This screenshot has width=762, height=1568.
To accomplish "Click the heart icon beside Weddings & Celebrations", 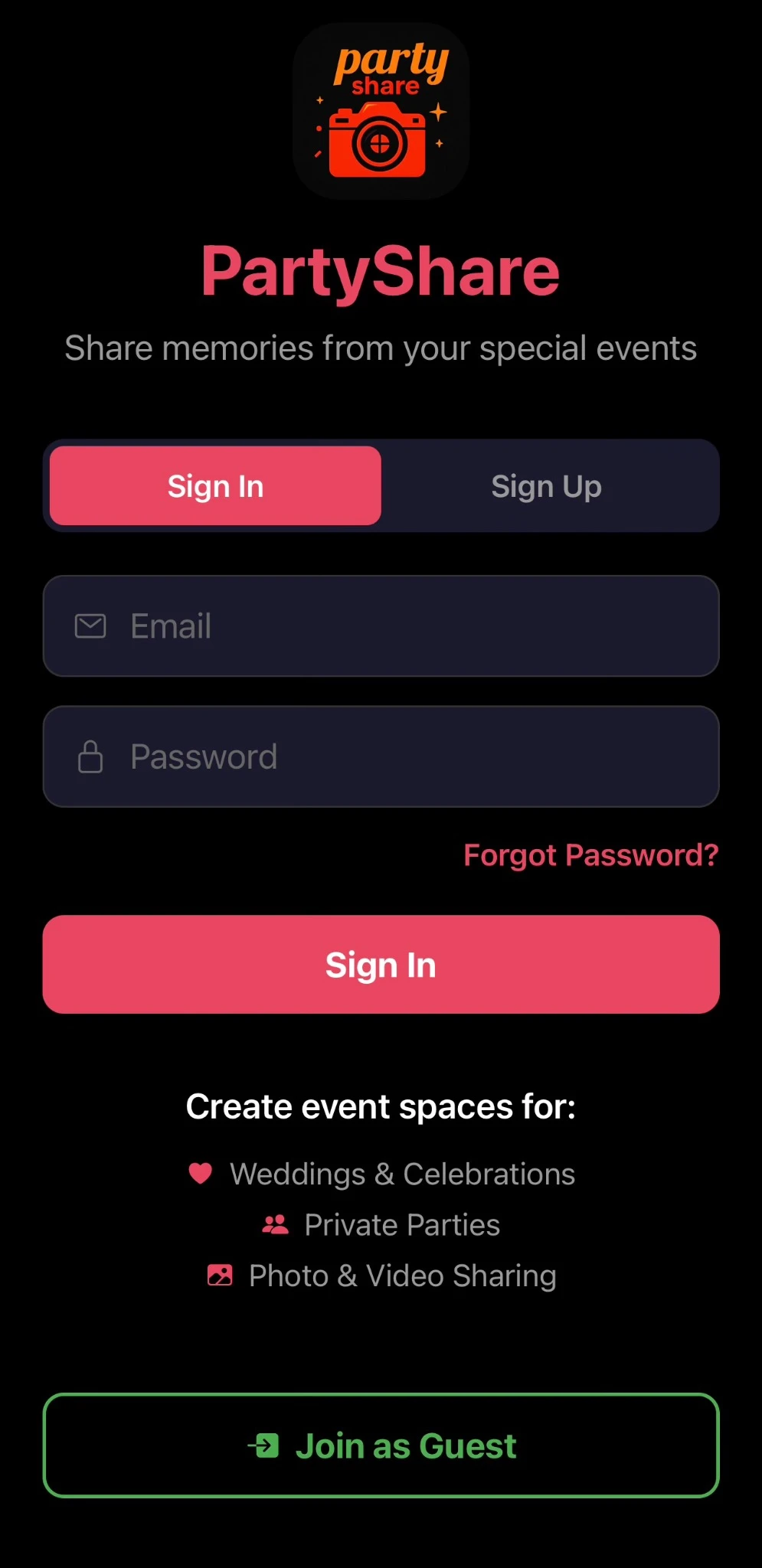I will (x=201, y=1173).
